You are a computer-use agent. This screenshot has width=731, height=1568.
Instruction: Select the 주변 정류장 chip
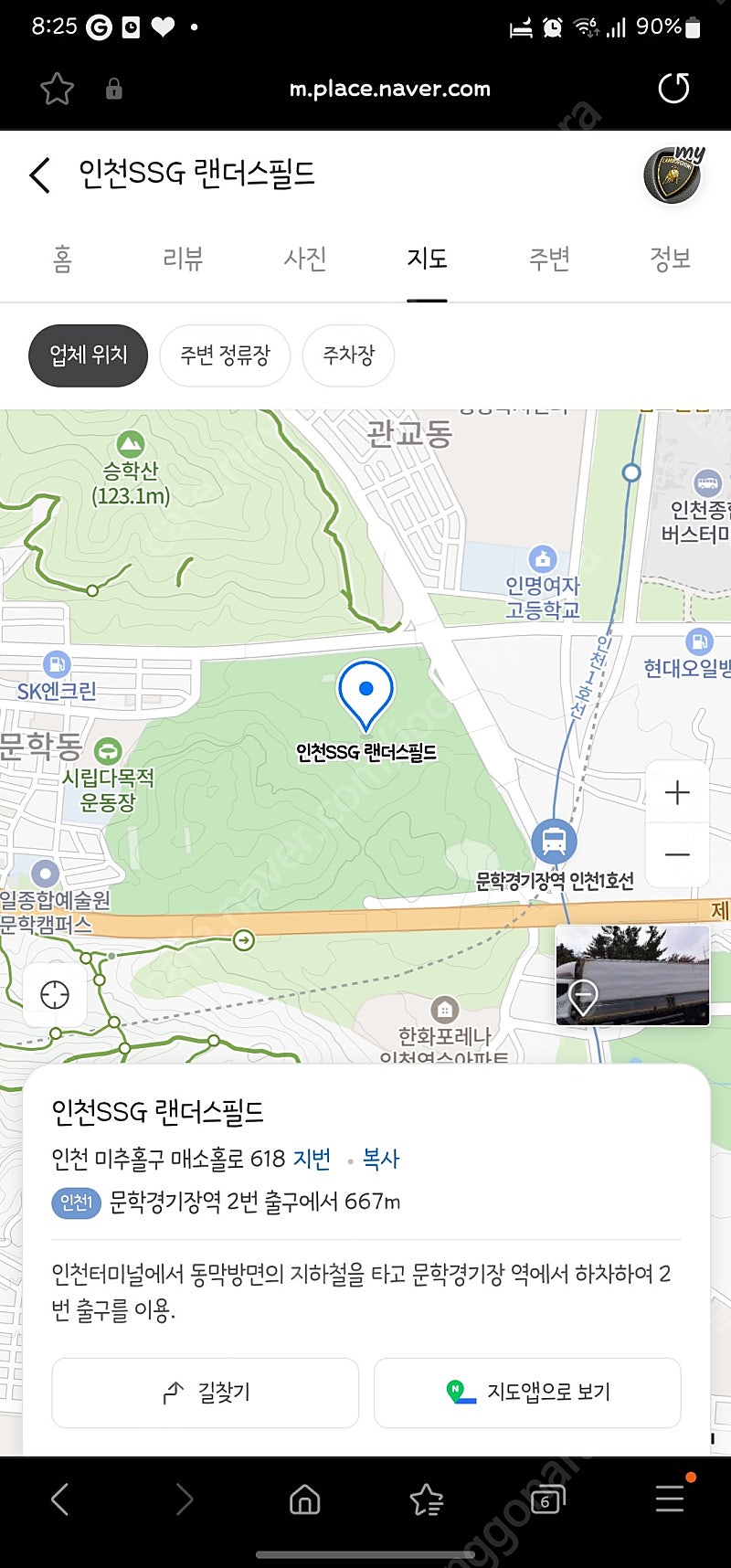click(x=225, y=355)
